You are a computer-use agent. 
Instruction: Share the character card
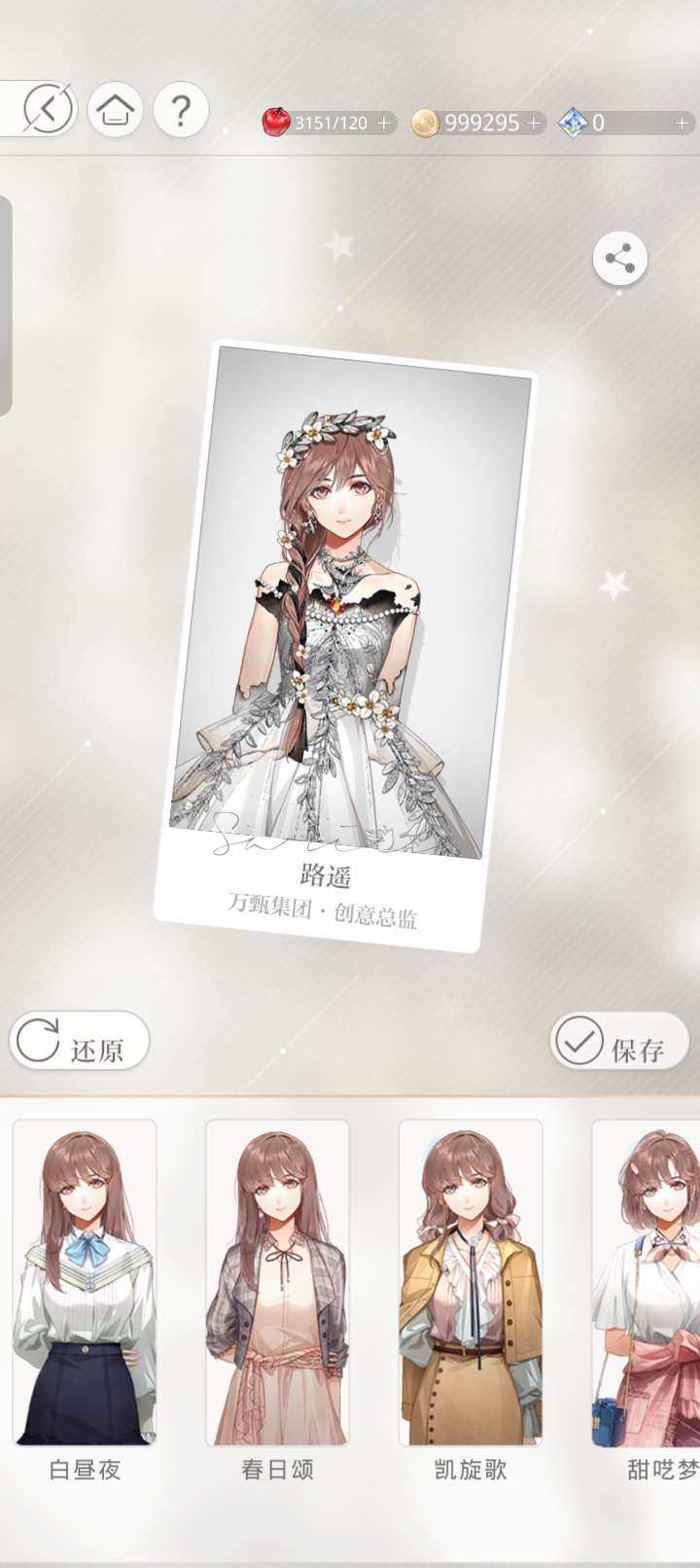[619, 259]
